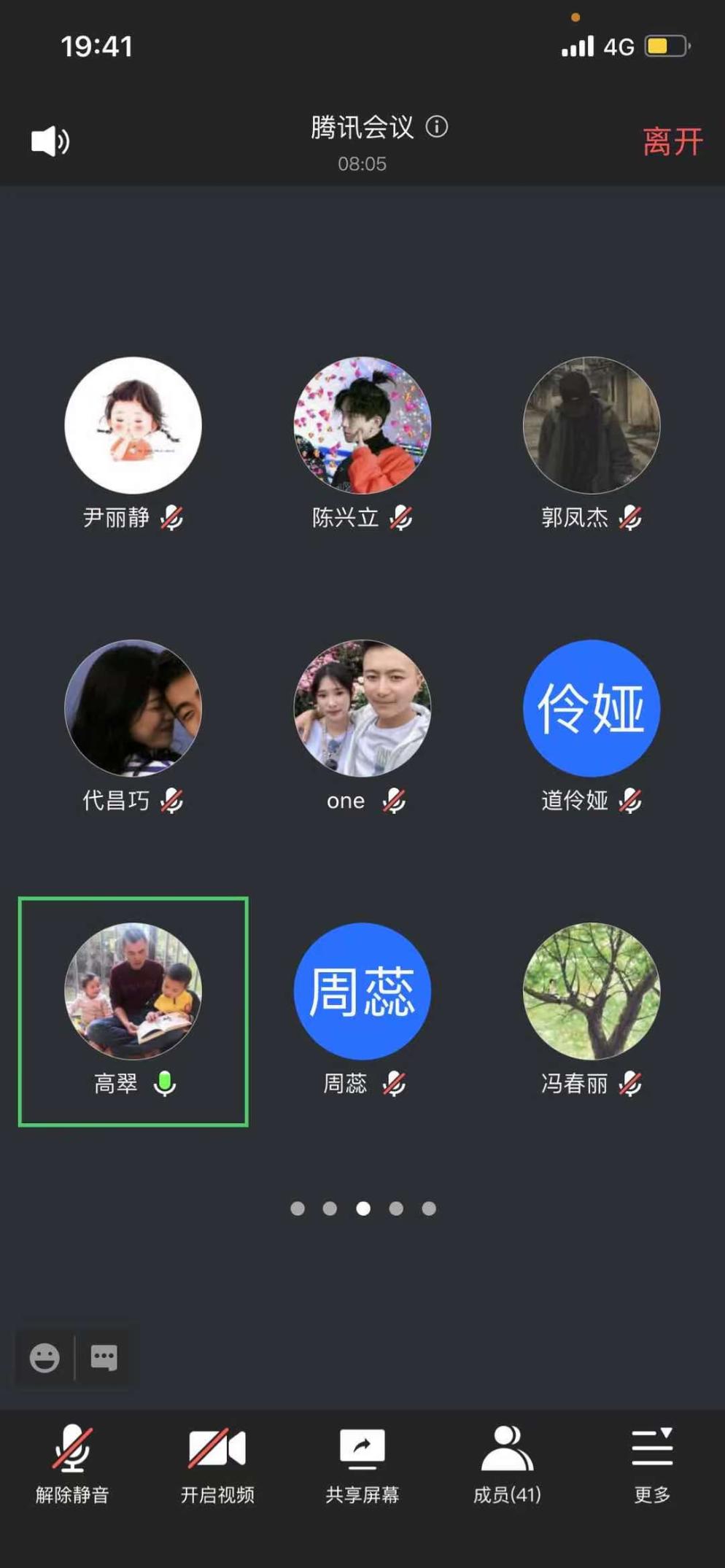Leave the meeting via 离开
This screenshot has width=725, height=1568.
672,141
